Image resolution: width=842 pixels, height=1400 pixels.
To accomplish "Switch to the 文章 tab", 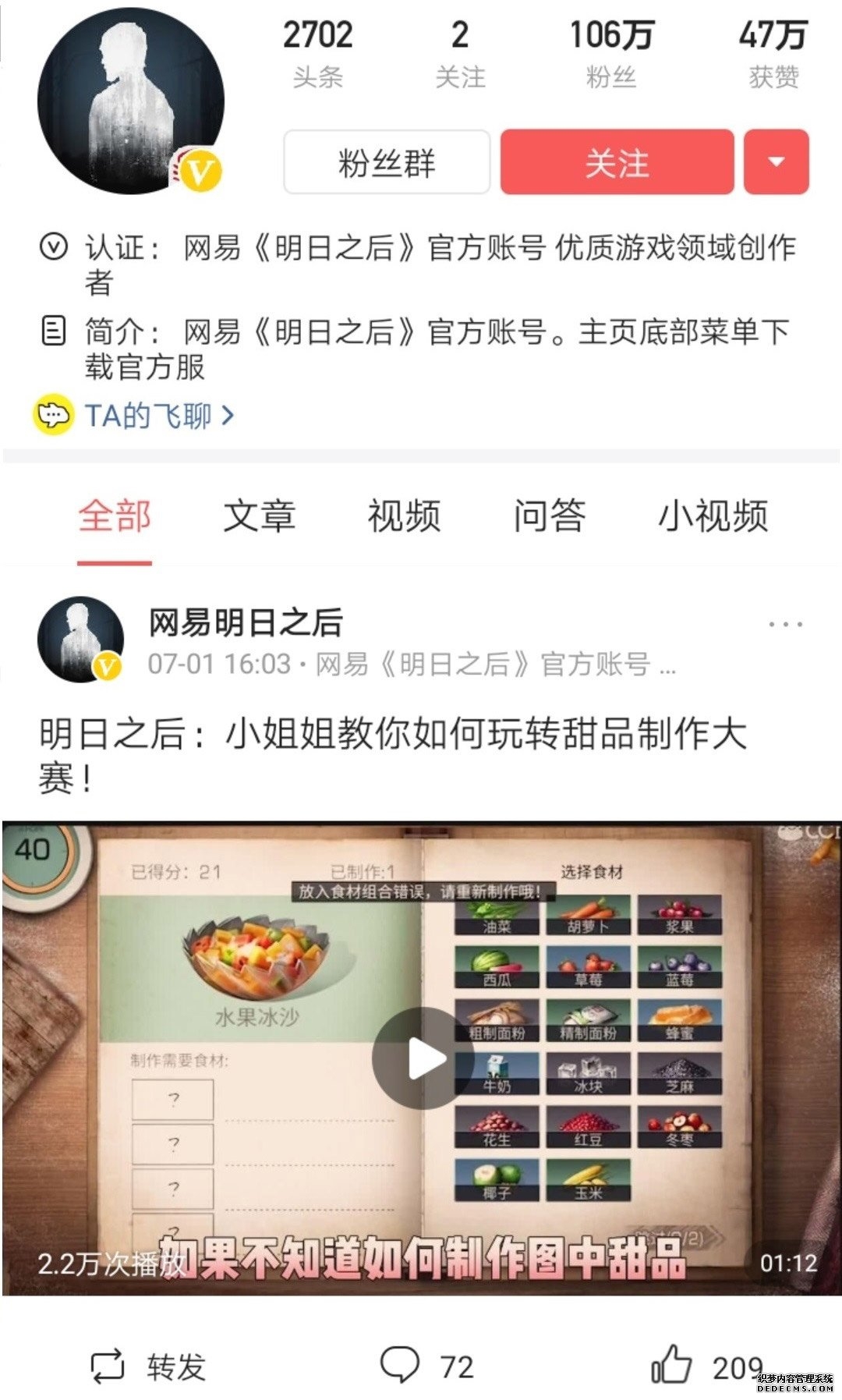I will tap(259, 516).
